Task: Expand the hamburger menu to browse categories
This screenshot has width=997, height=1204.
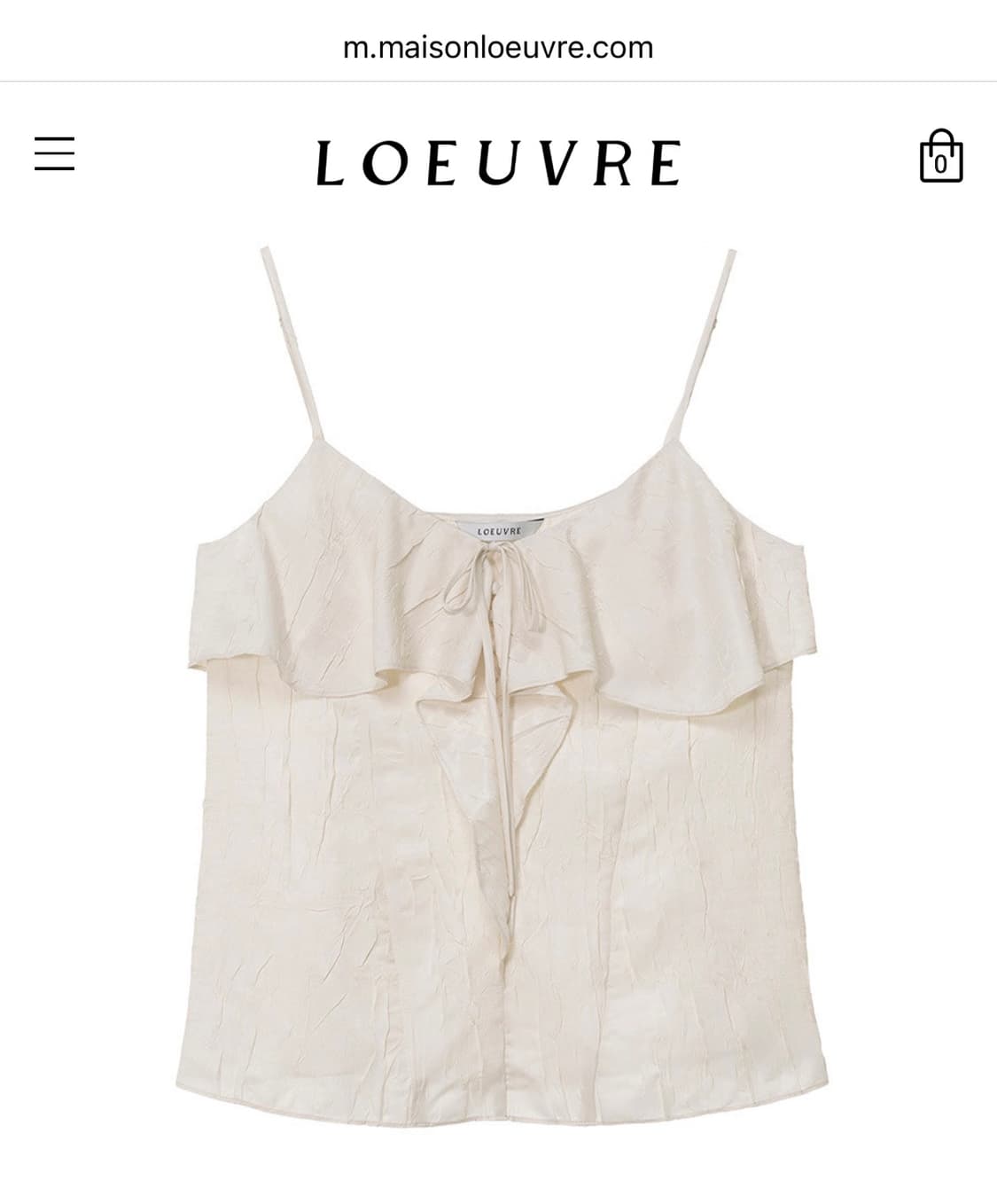Action: coord(55,155)
